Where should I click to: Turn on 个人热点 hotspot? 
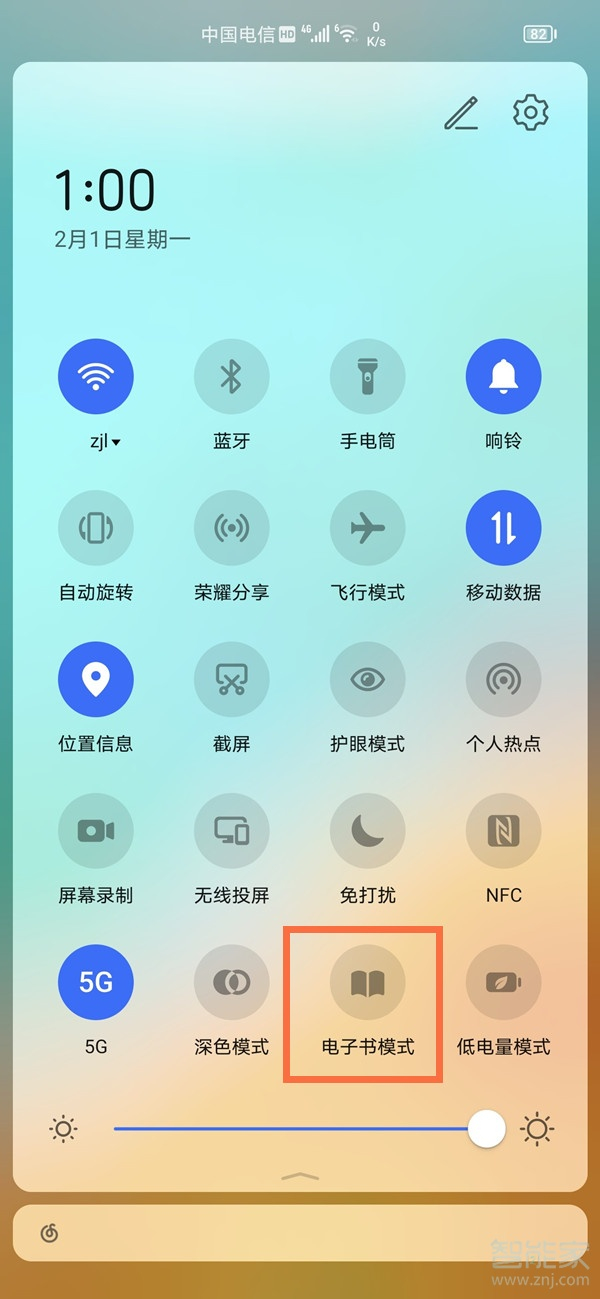(x=504, y=680)
